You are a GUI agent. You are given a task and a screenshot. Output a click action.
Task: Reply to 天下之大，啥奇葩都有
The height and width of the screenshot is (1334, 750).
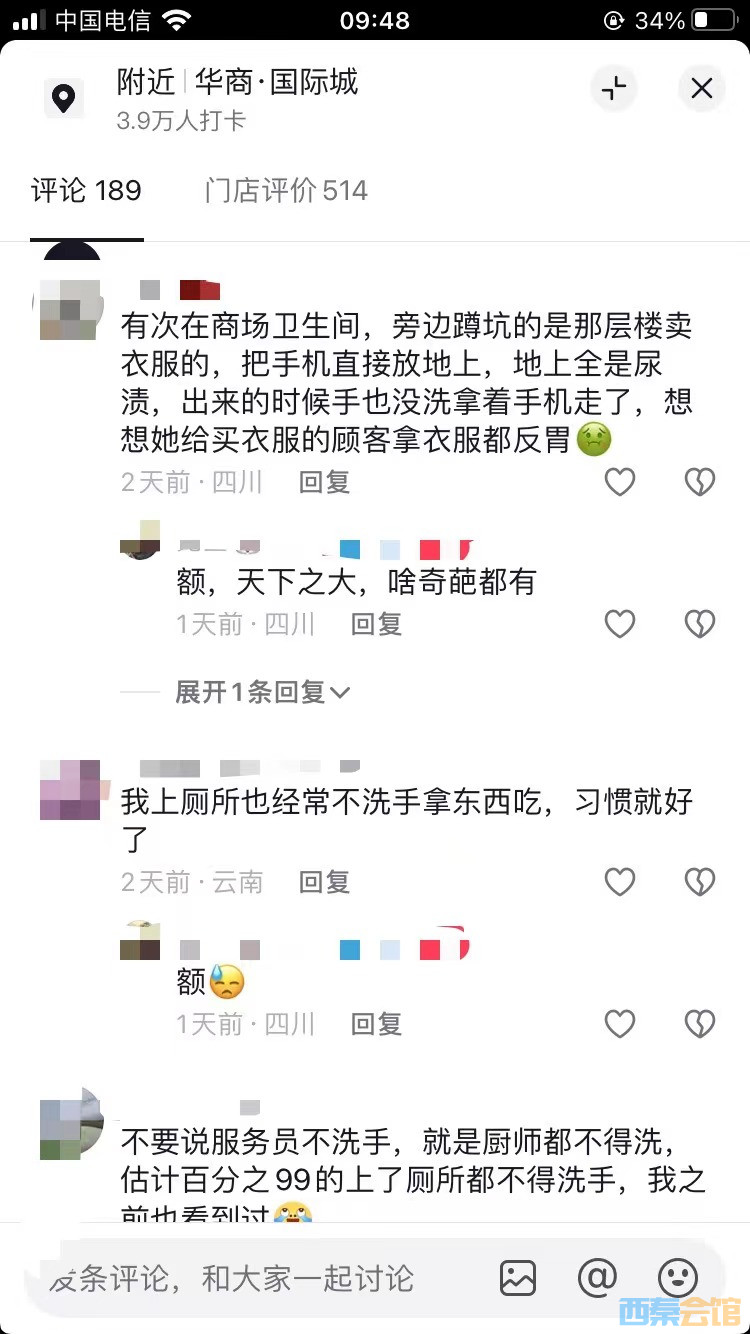click(376, 624)
